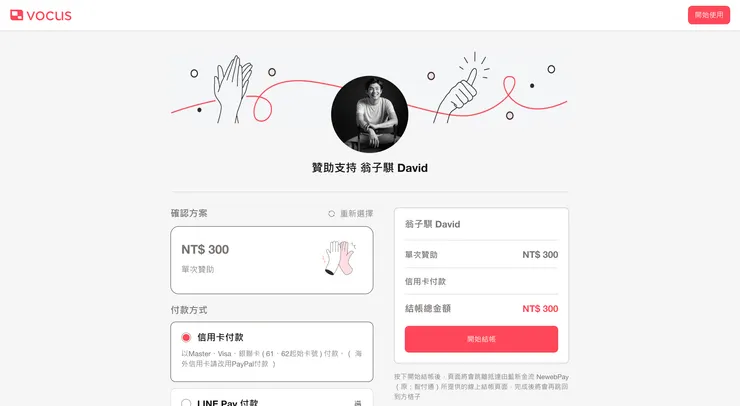Tap the 開始使用 button
740x406 pixels.
coord(709,15)
